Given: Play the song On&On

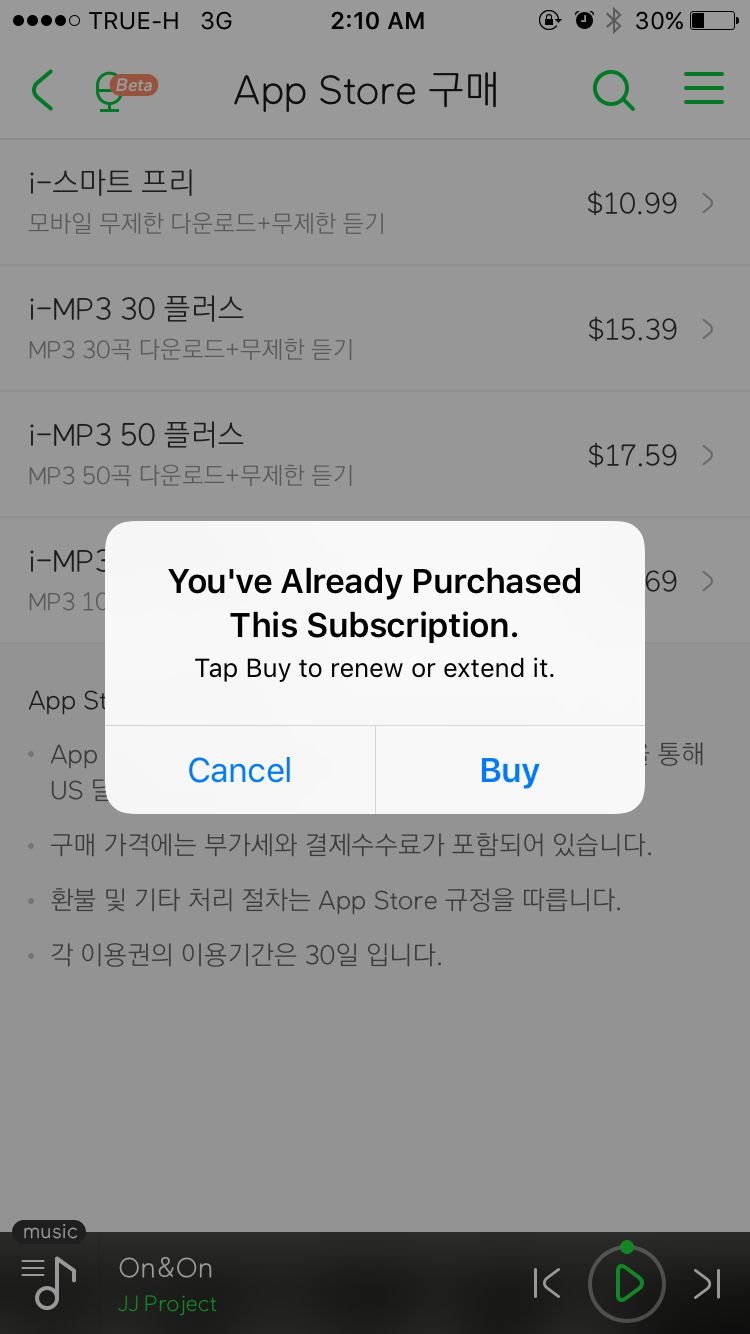Looking at the screenshot, I should 627,1283.
